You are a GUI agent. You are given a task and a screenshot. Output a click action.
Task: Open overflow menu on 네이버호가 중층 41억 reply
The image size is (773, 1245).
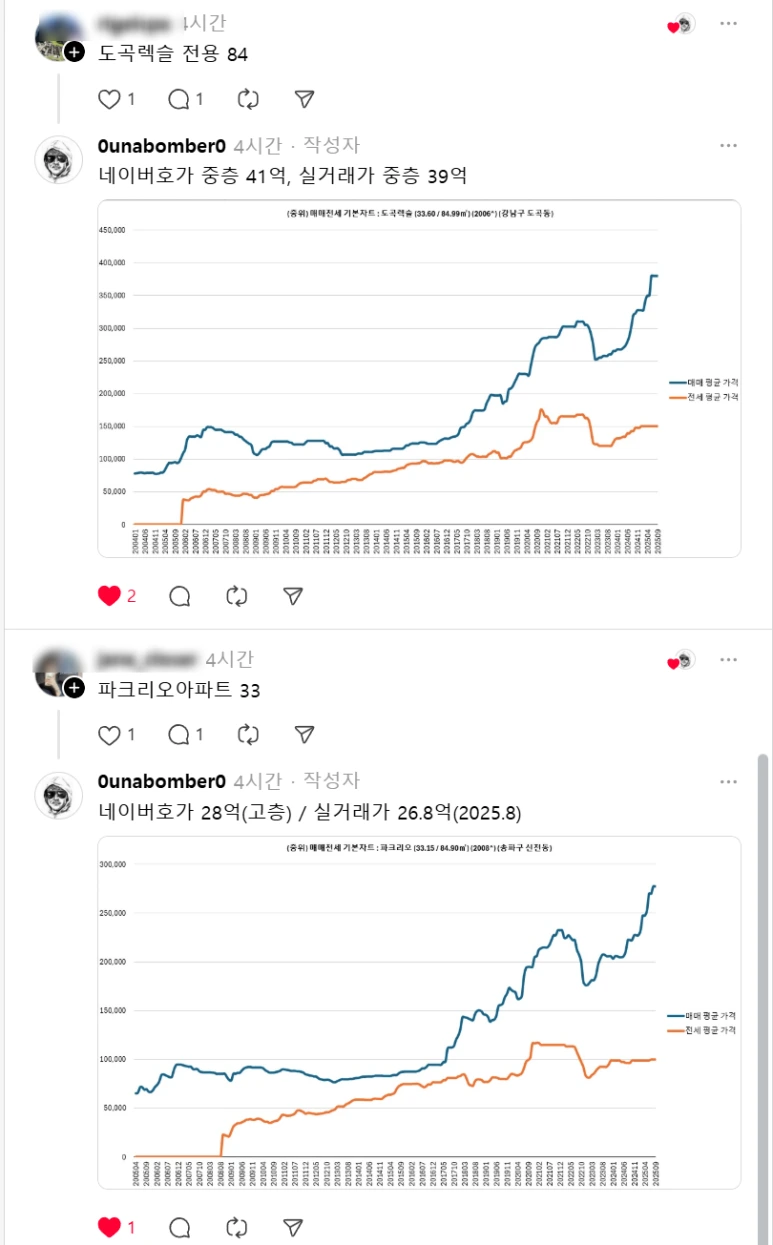coord(729,146)
